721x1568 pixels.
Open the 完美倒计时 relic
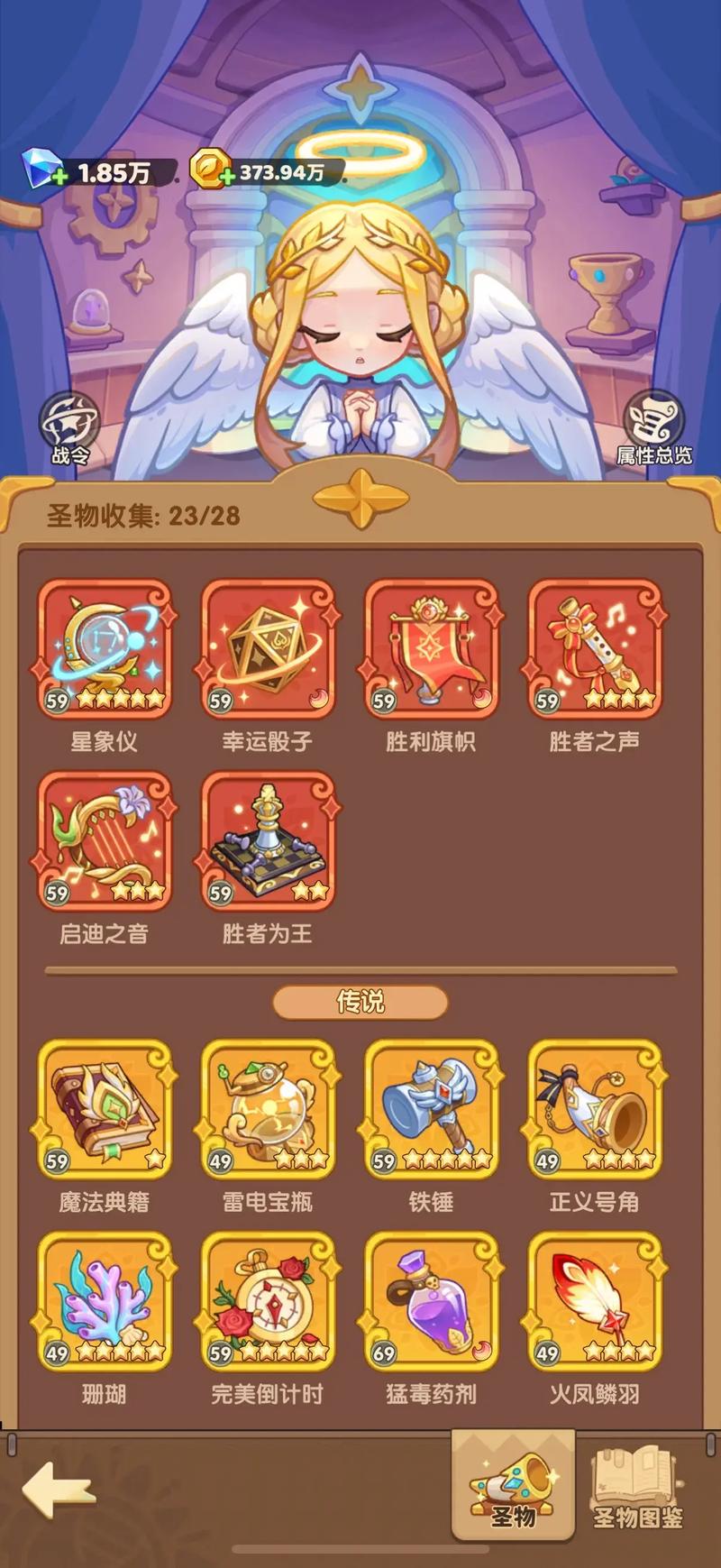pyautogui.click(x=268, y=1302)
